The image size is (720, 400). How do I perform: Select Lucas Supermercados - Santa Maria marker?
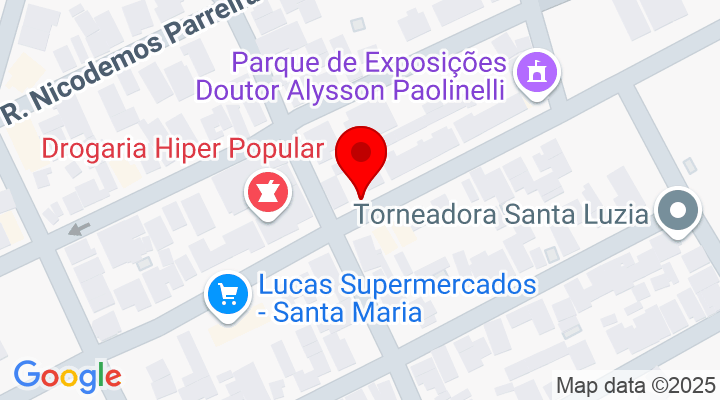click(228, 294)
